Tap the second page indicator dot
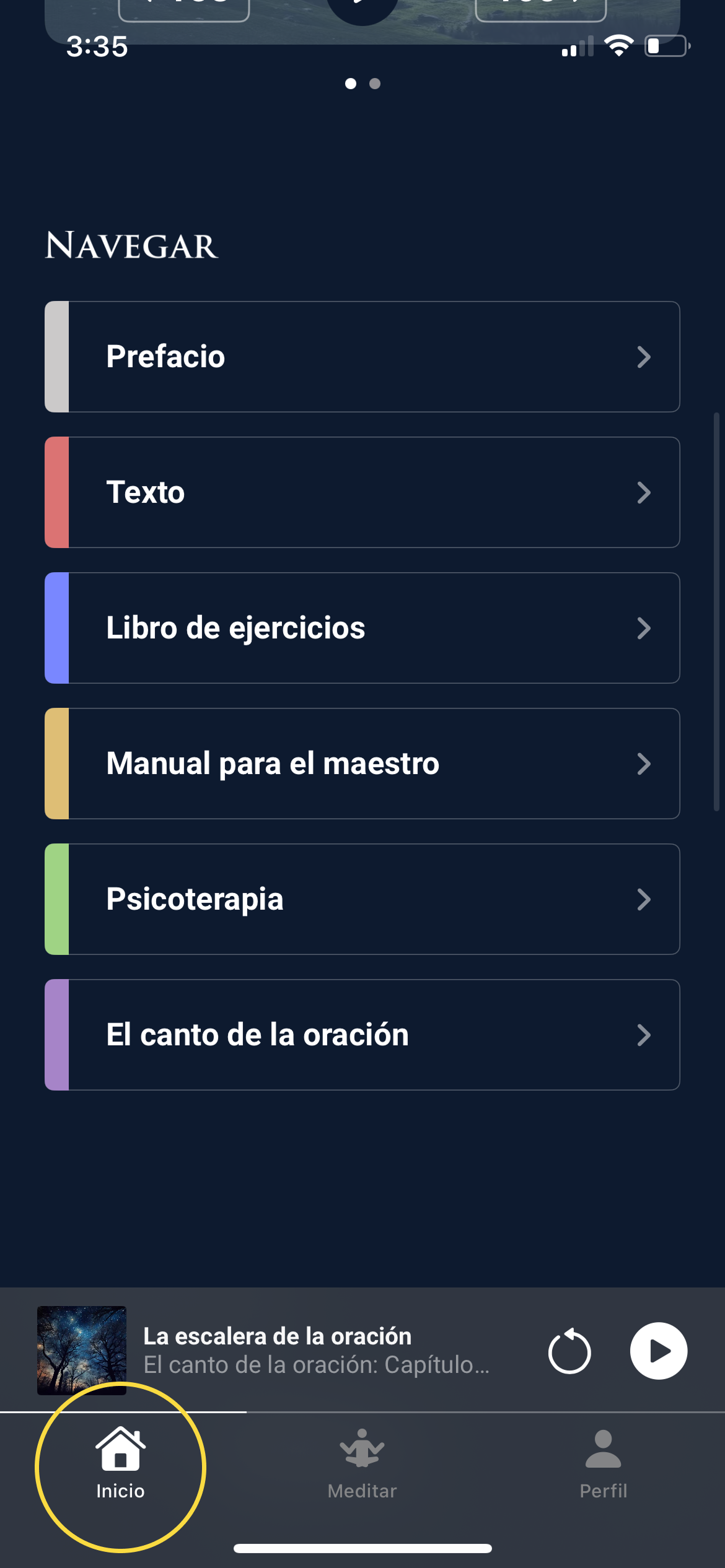 tap(375, 84)
